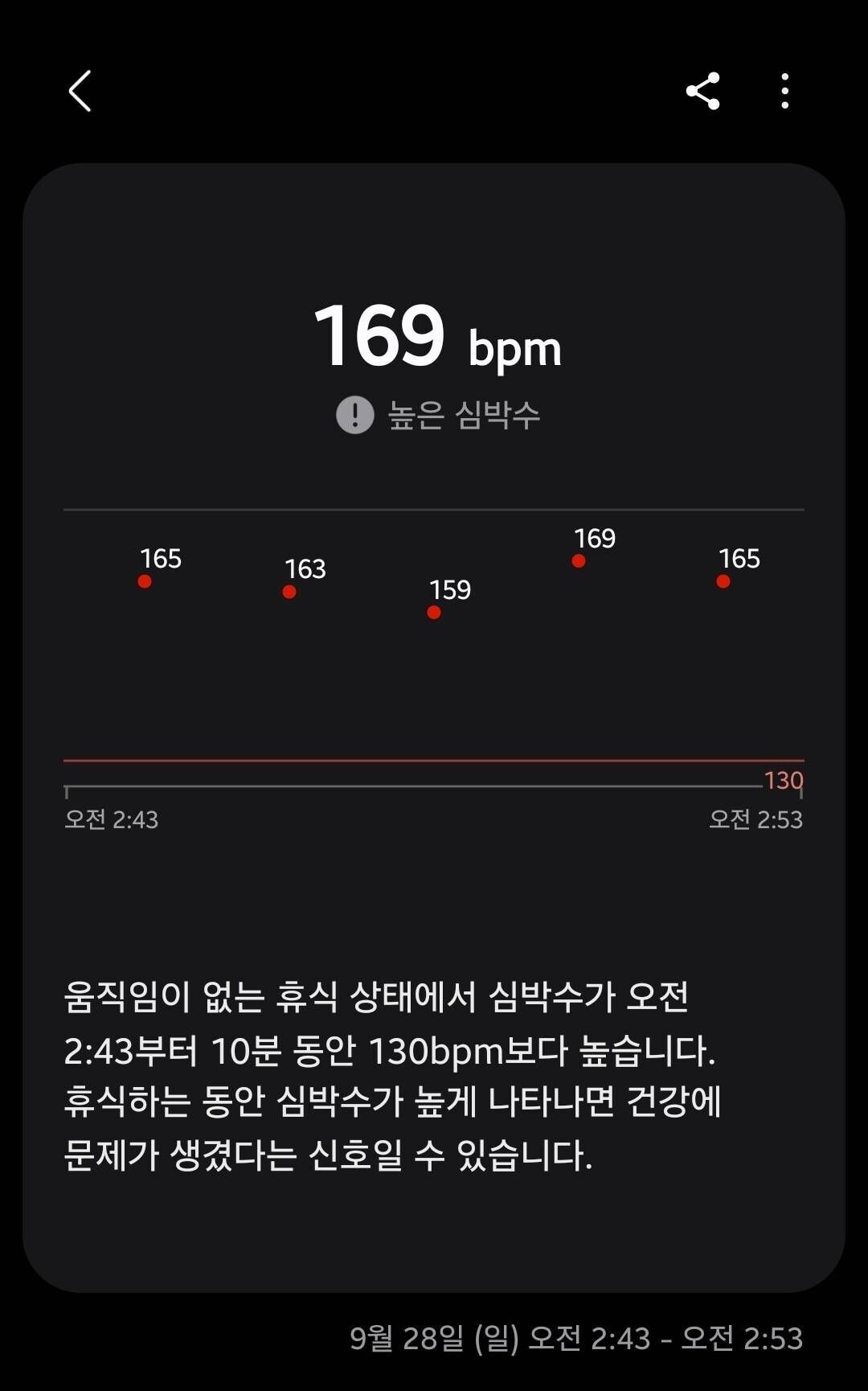Select the rightmost 165 bpm data point
Screen dimensions: 868x1391
pos(722,580)
